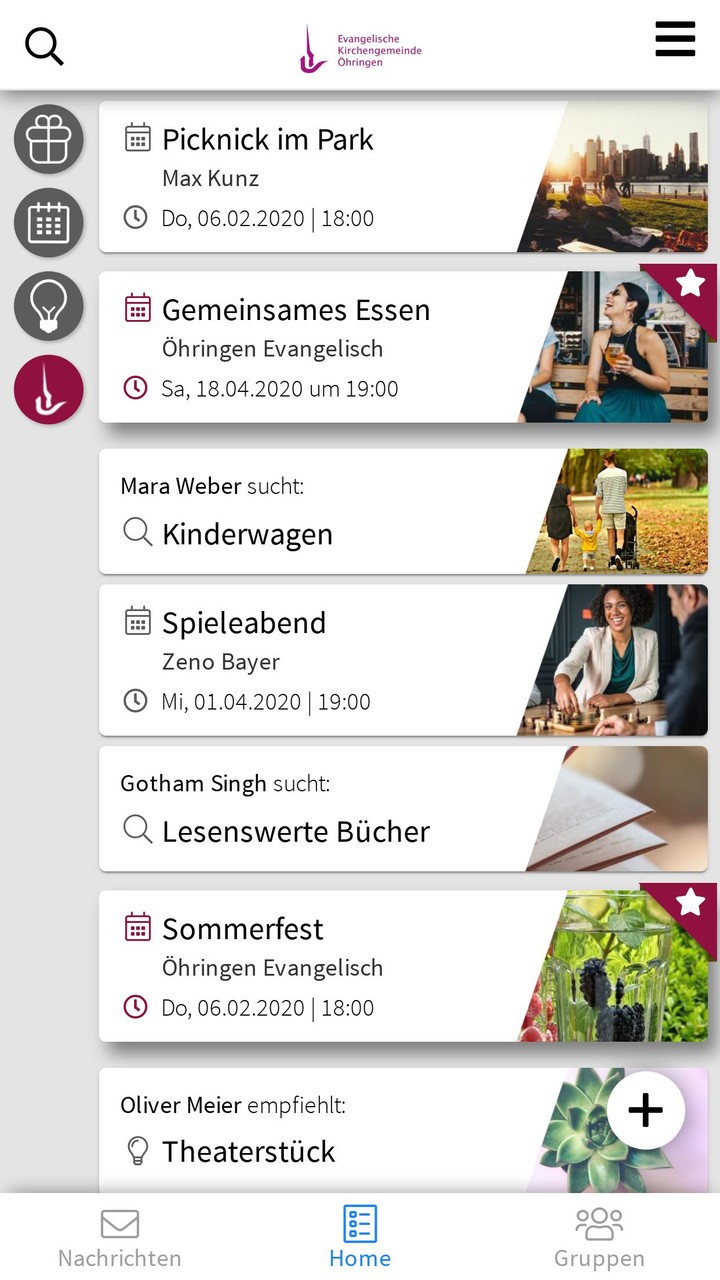Screen dimensions: 720x1280
Task: Switch to the Nachrichten tab
Action: tap(119, 1235)
